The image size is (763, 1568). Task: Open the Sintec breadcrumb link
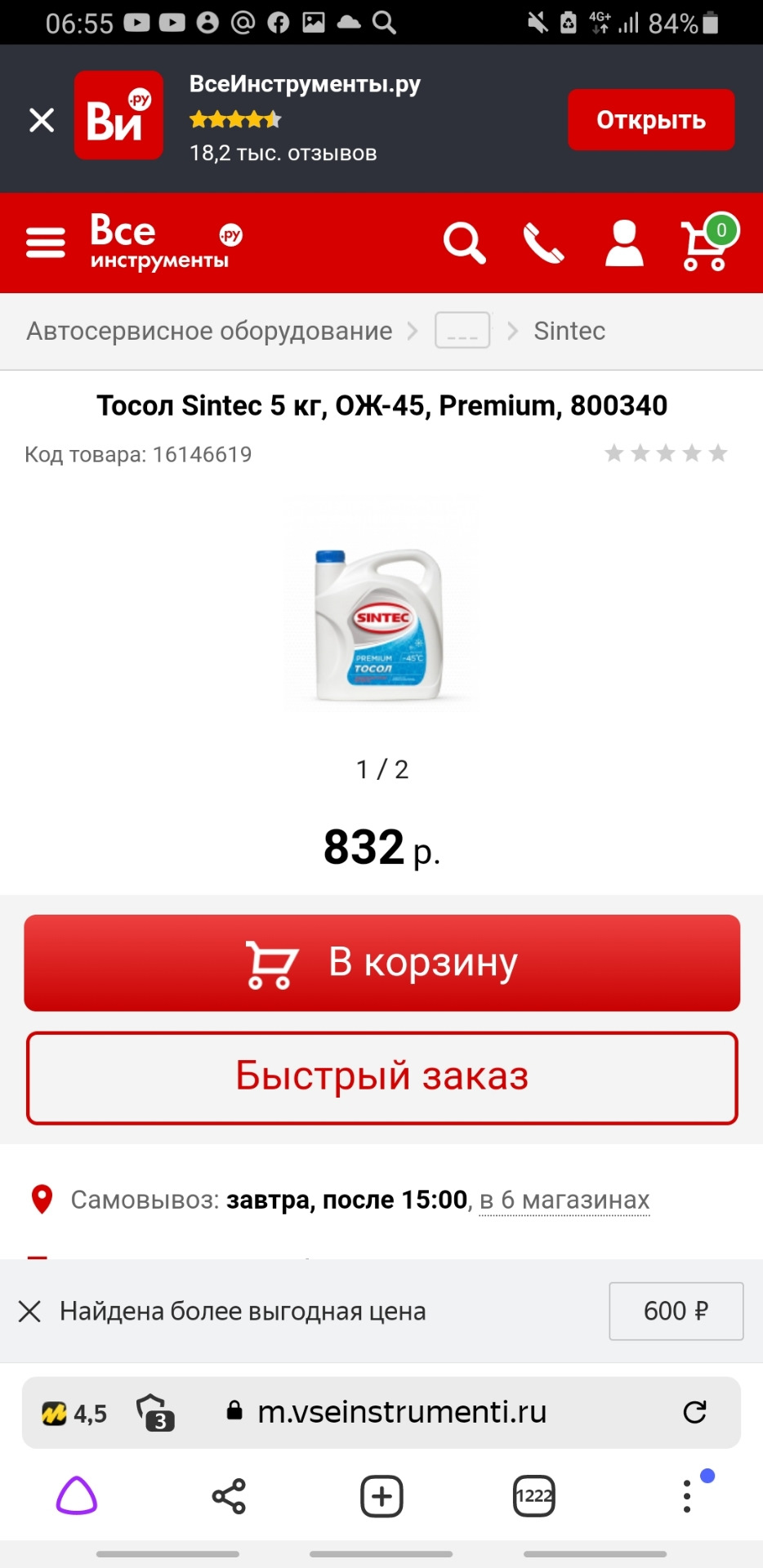(569, 331)
